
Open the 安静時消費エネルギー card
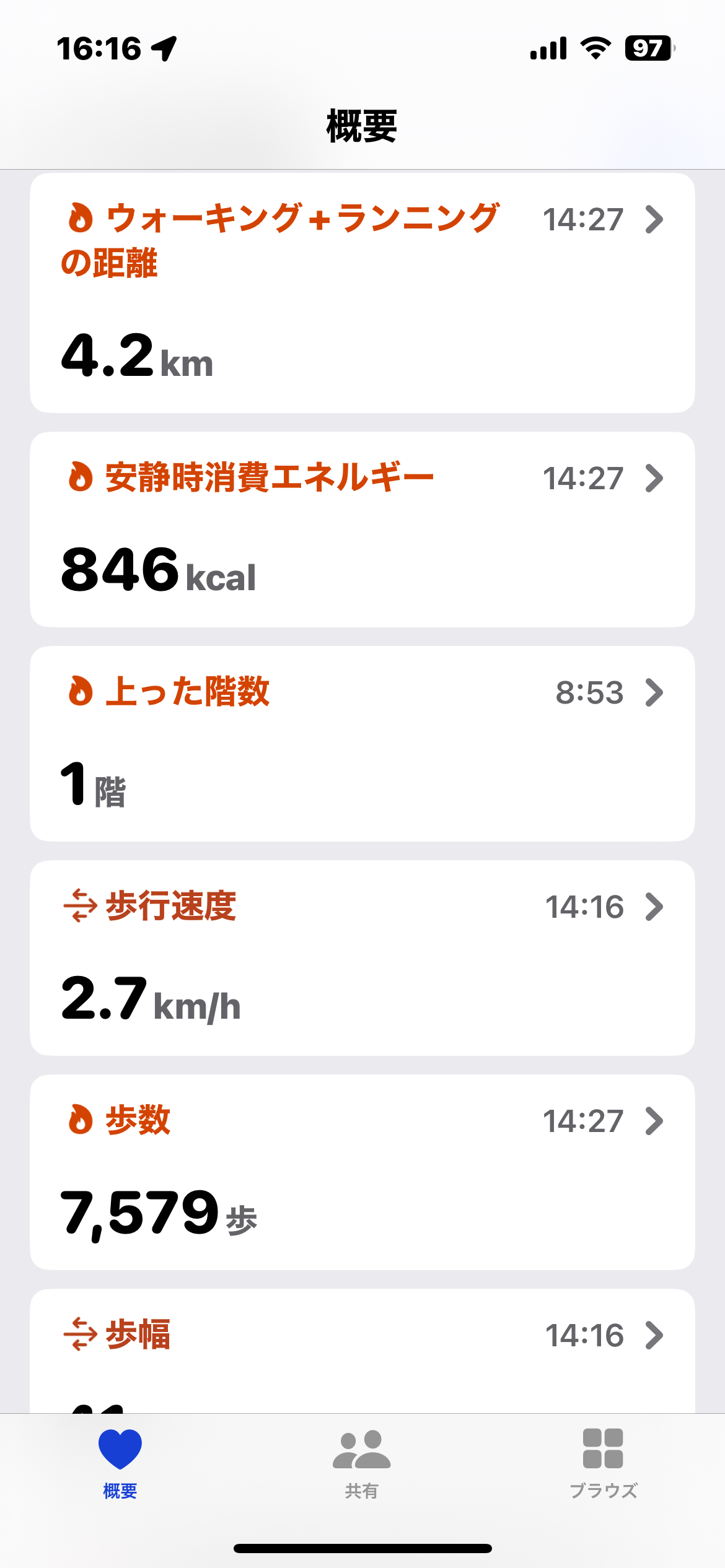pyautogui.click(x=362, y=529)
